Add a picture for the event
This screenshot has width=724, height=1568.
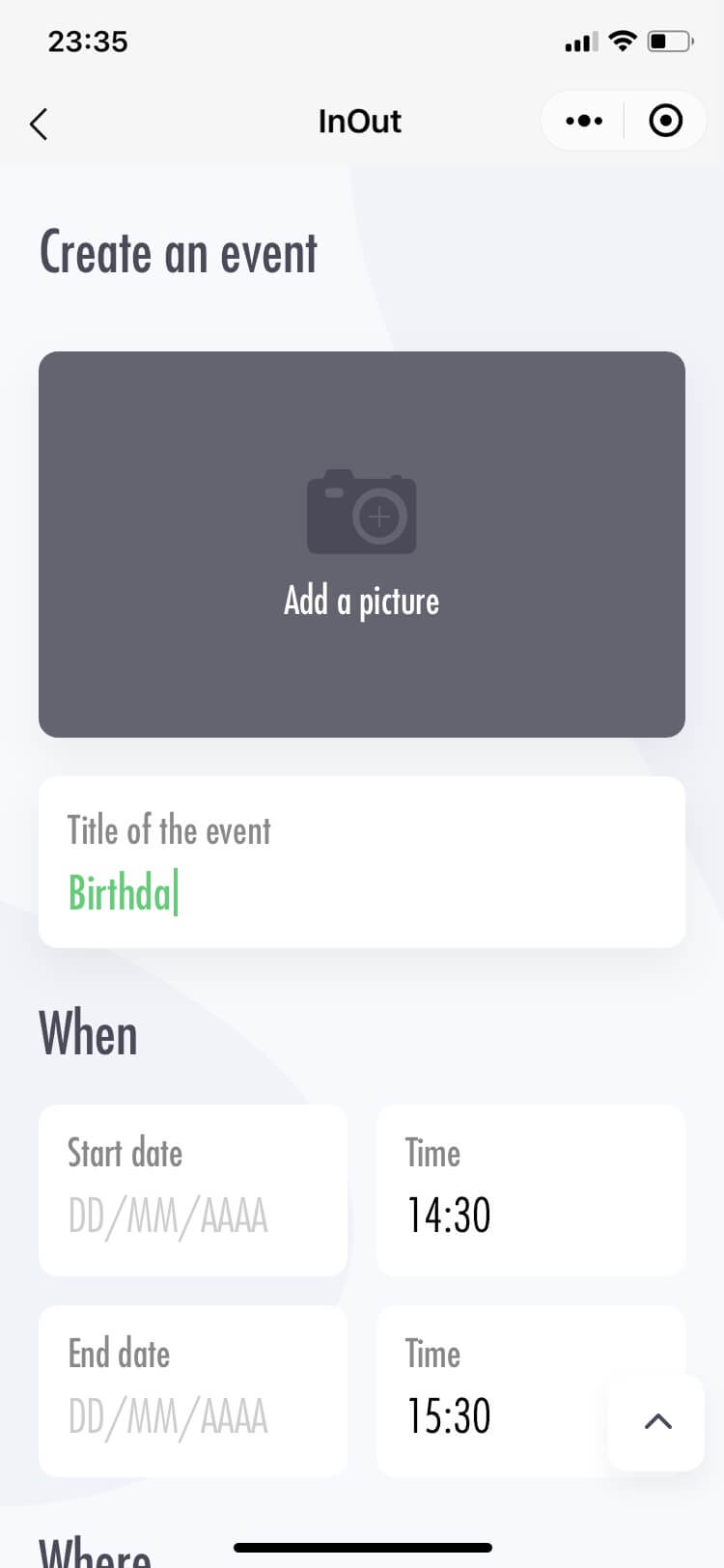point(362,545)
